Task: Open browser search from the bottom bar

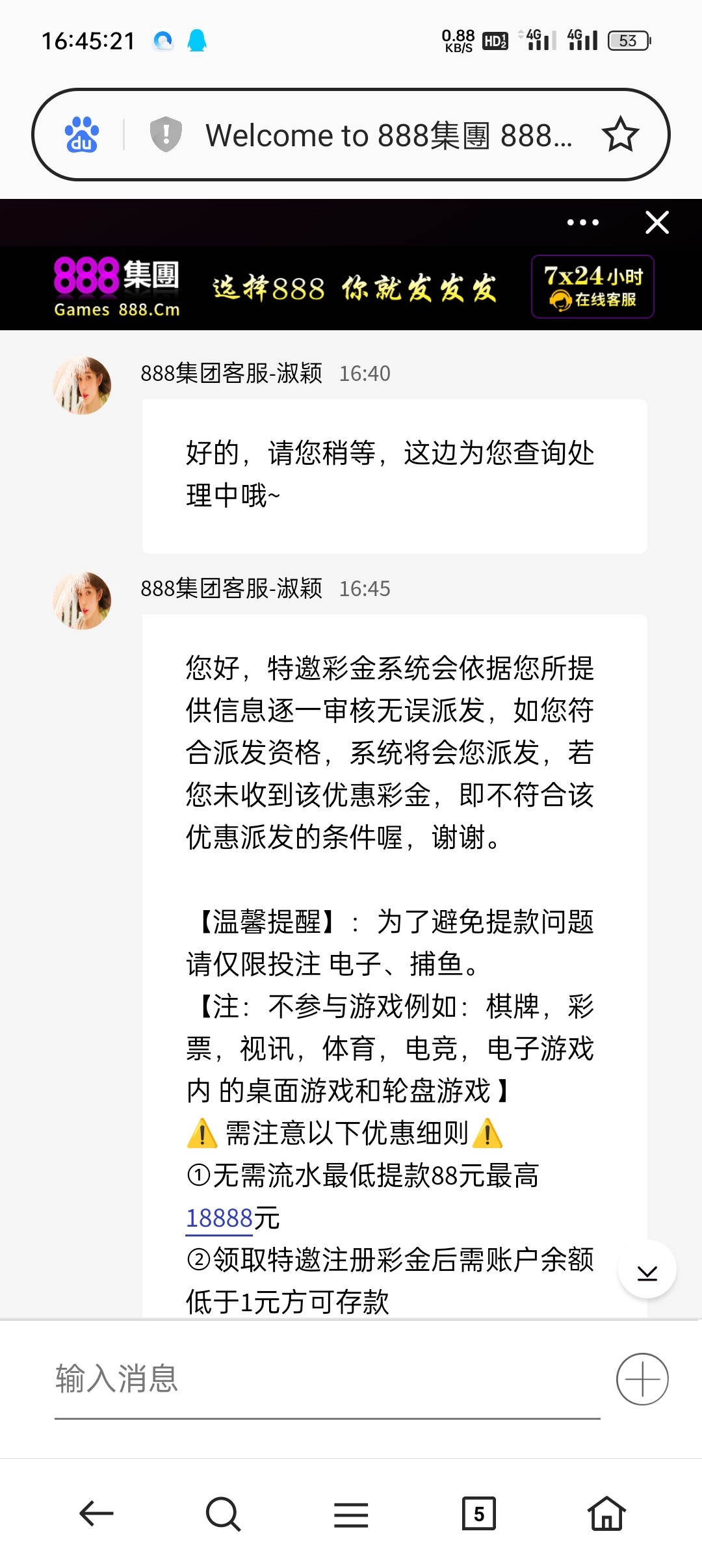Action: [223, 1513]
